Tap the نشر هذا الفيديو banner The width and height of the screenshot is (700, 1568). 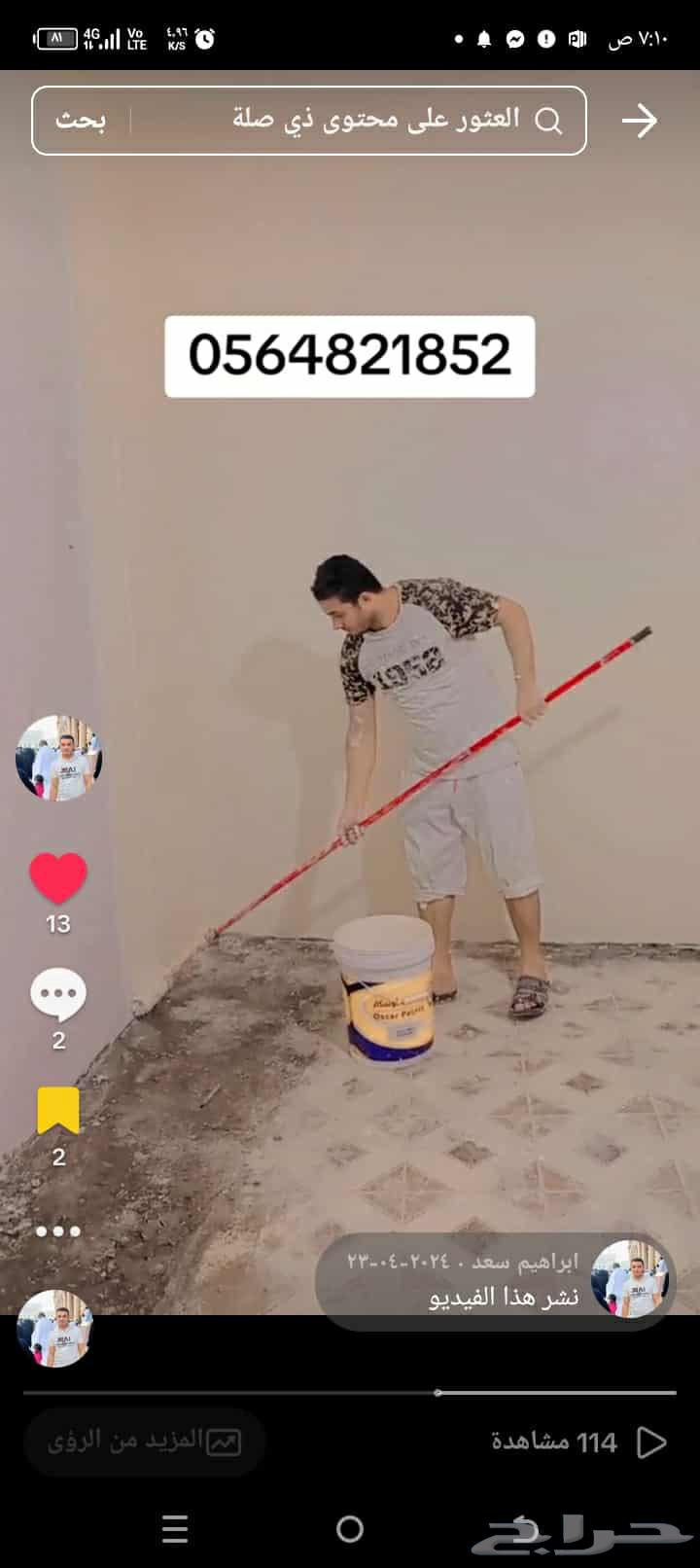pos(494,1284)
